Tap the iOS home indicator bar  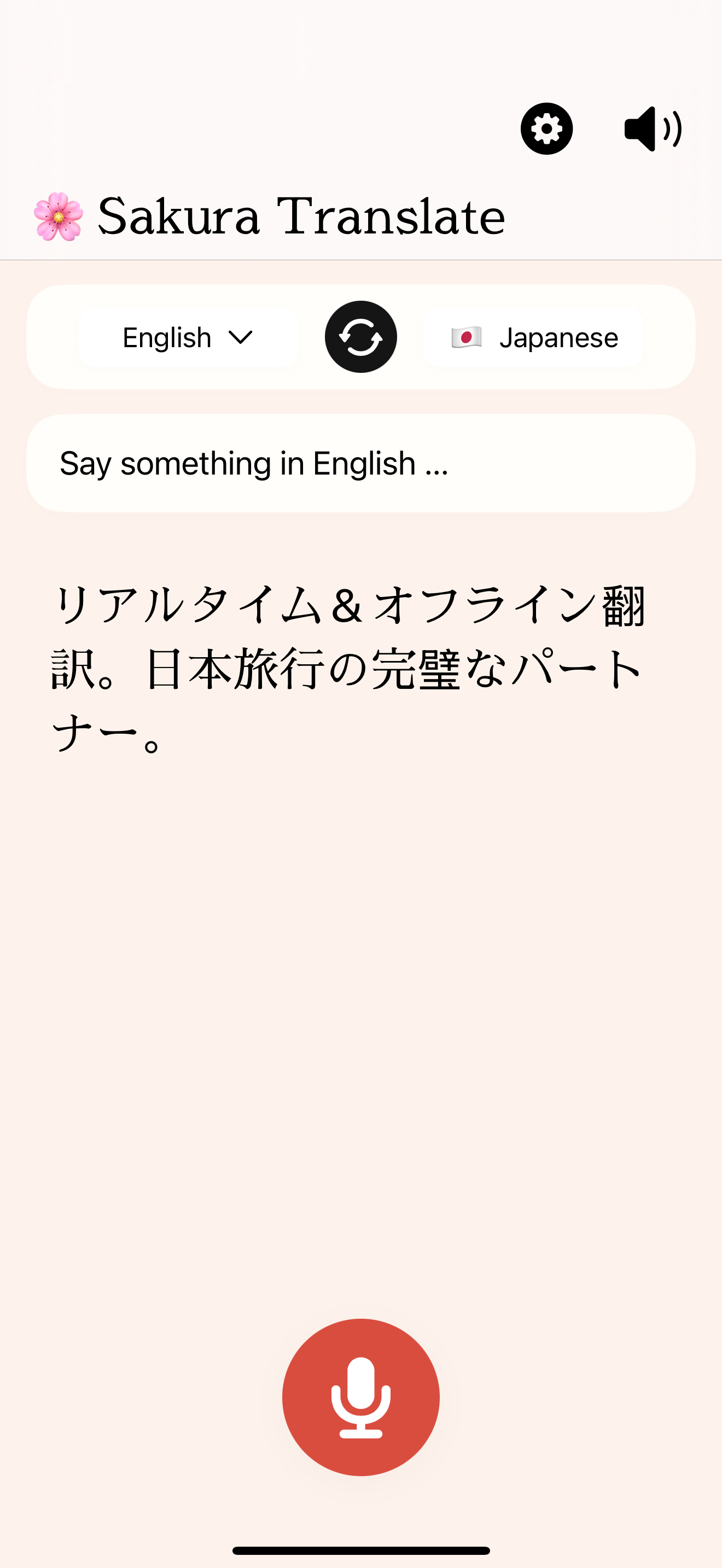360,1551
